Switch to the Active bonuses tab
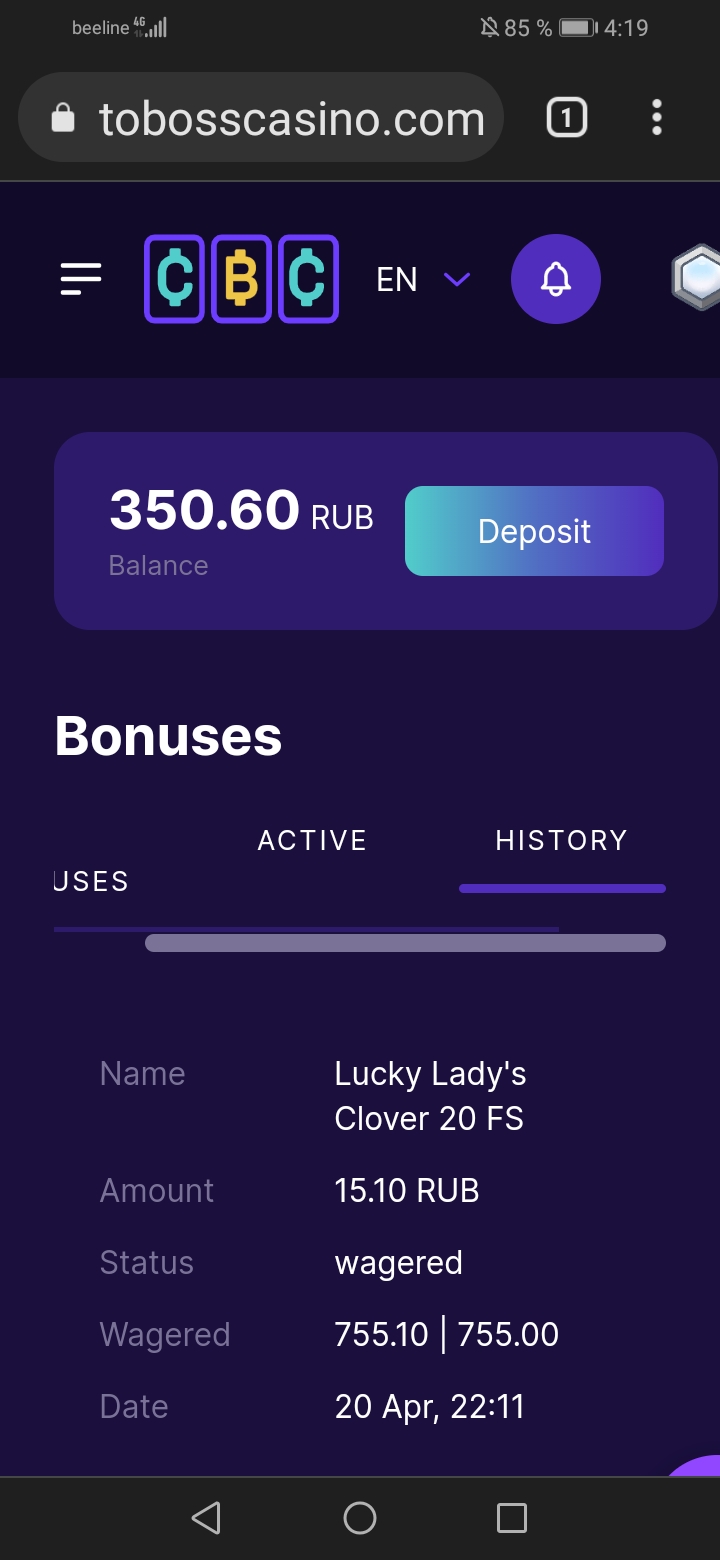The height and width of the screenshot is (1560, 720). click(312, 840)
